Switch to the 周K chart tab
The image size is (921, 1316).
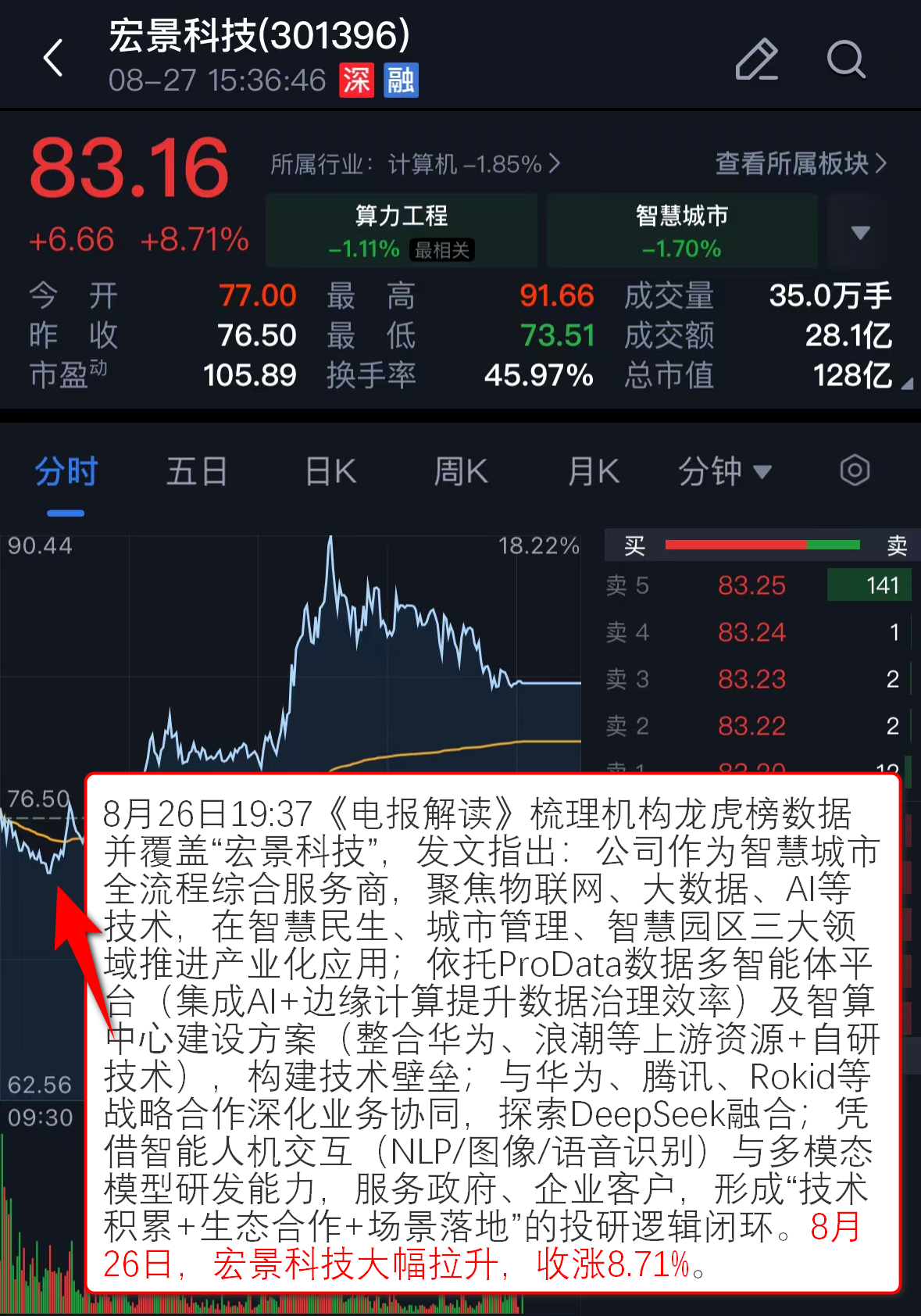point(461,472)
